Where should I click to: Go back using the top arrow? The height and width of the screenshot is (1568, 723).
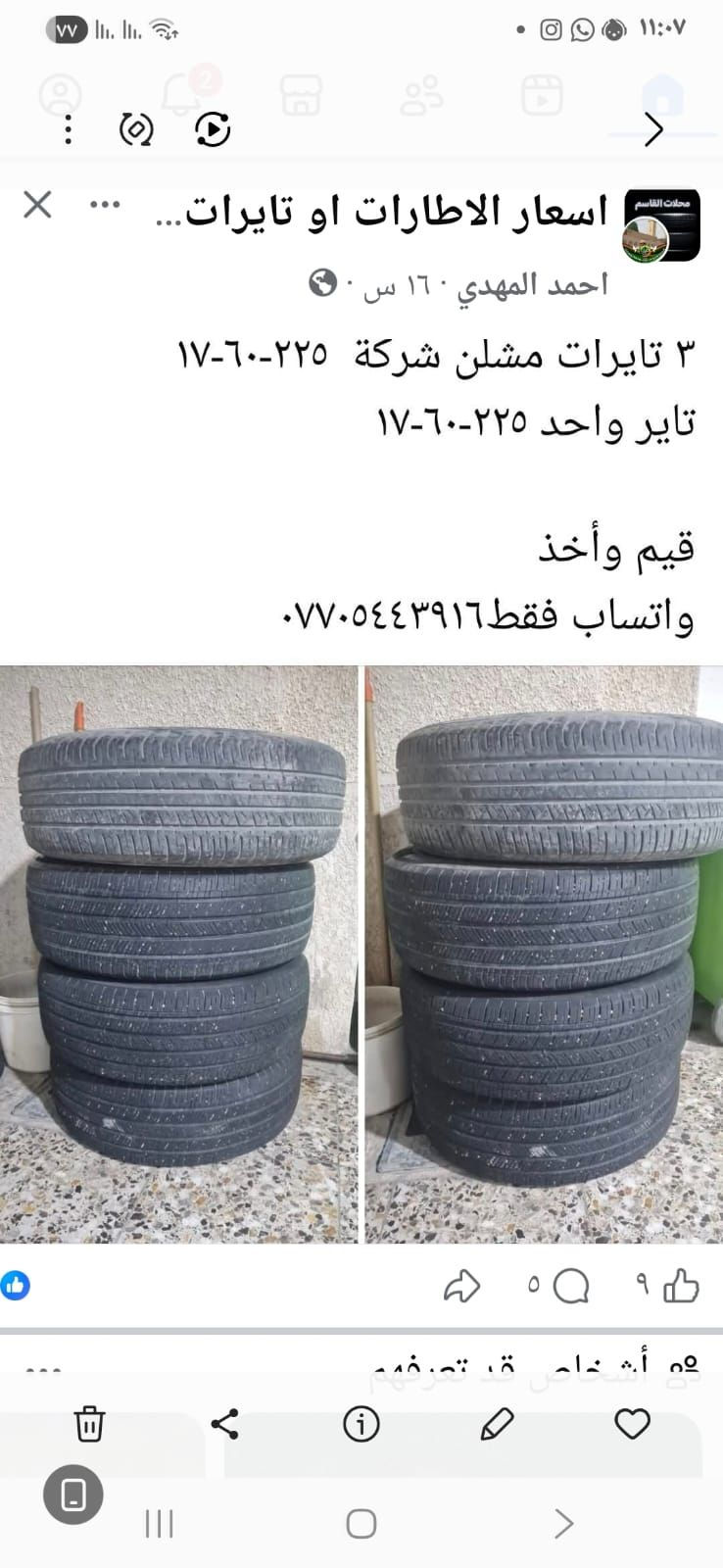(x=653, y=129)
